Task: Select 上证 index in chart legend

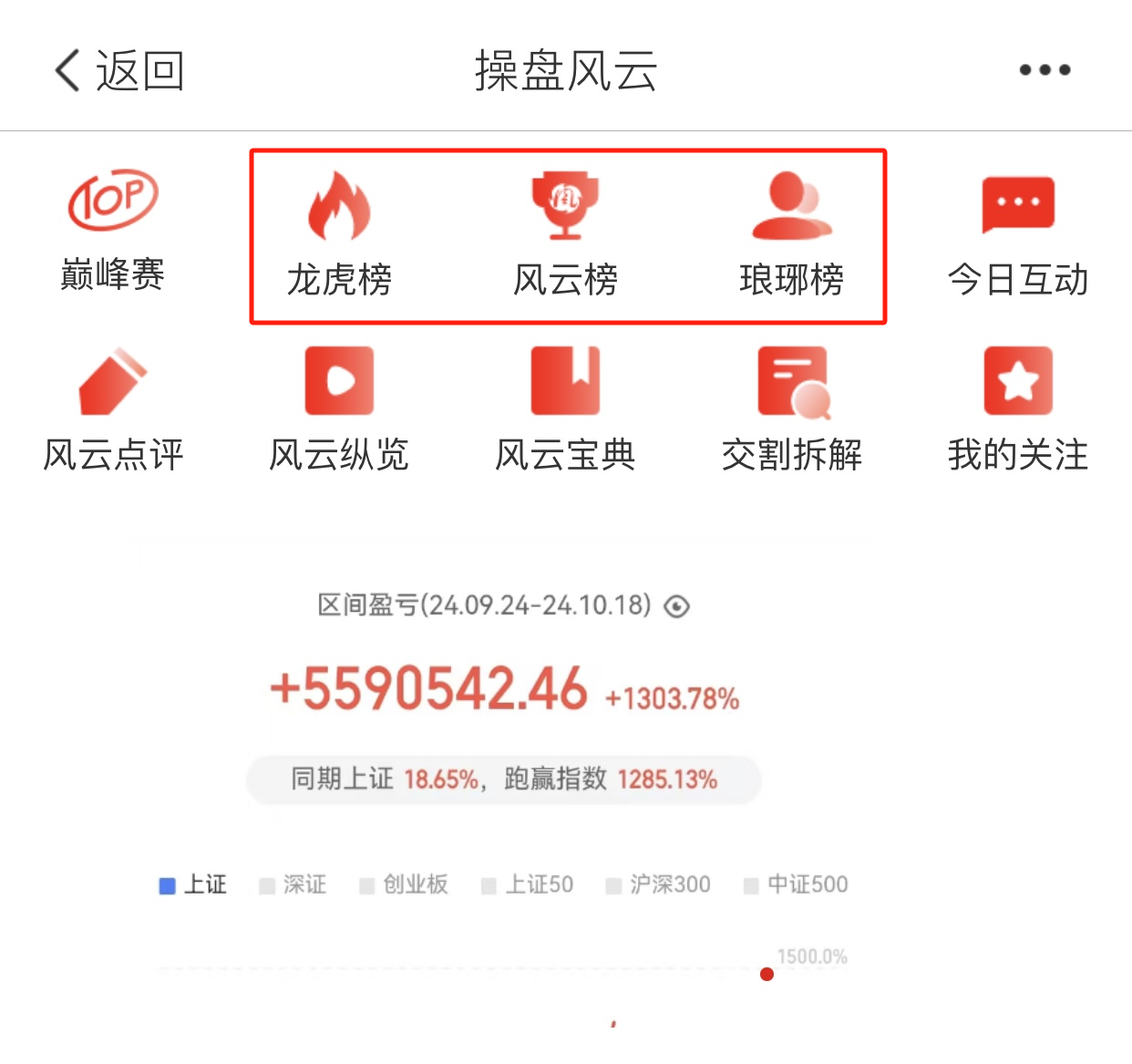Action: [193, 884]
